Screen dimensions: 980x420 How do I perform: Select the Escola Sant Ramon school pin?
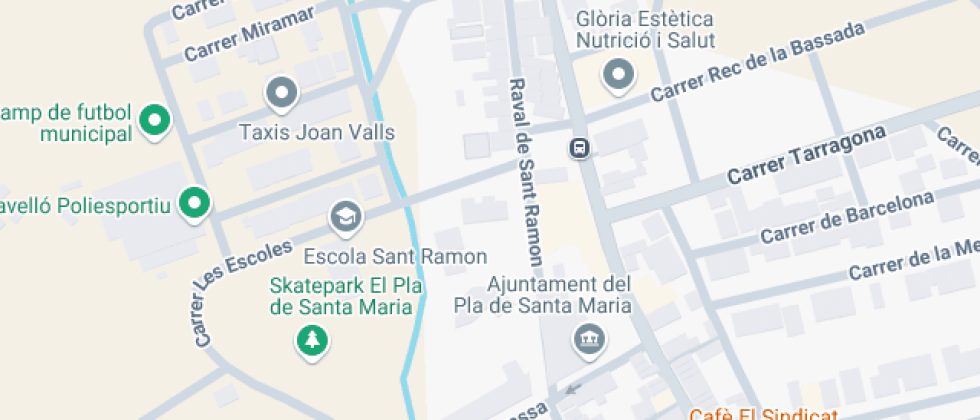pos(346,216)
